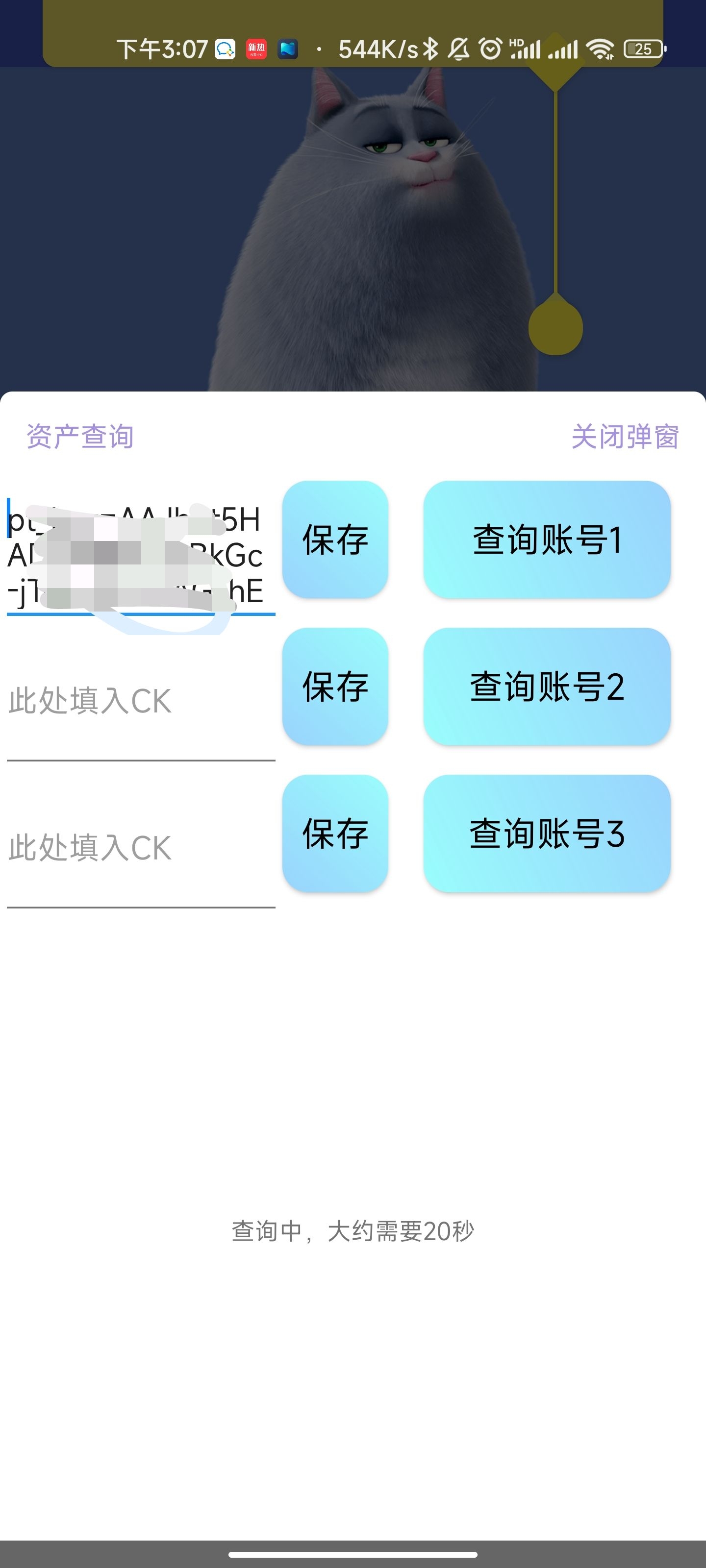706x1568 pixels.
Task: Tap 查询账号1 to query the first account
Action: 546,539
